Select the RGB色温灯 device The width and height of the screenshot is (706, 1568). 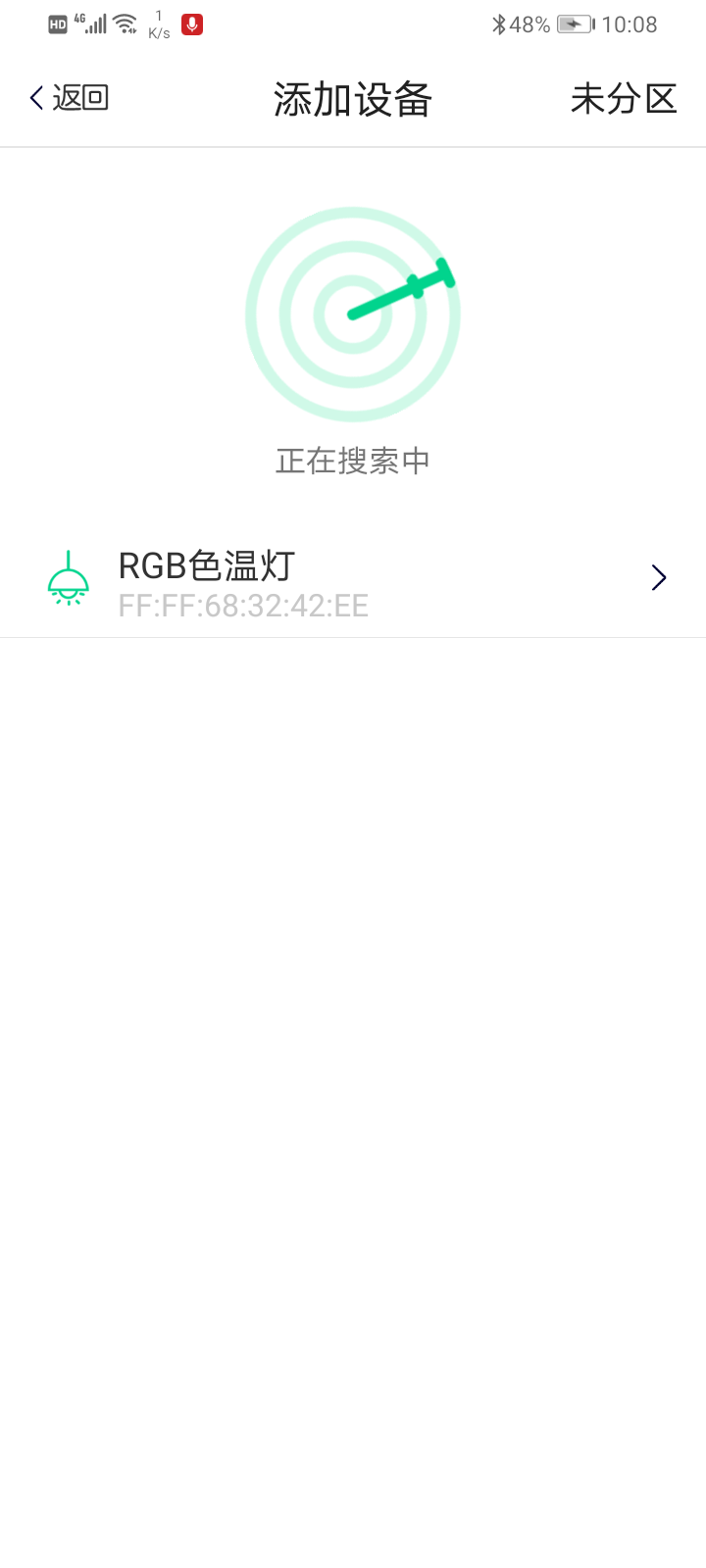click(x=353, y=580)
